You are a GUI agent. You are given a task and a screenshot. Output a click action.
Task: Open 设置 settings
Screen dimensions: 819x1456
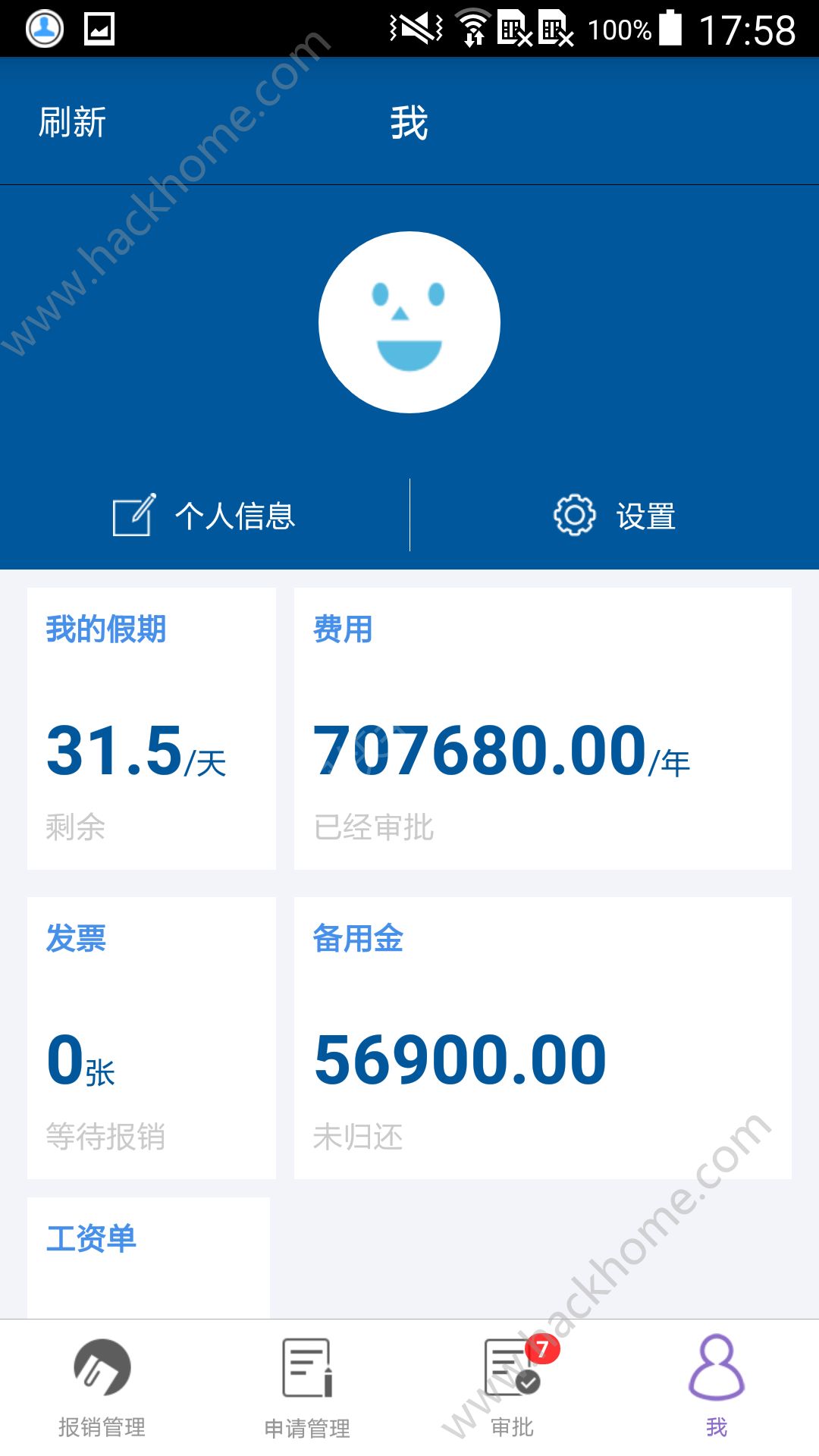(x=614, y=516)
